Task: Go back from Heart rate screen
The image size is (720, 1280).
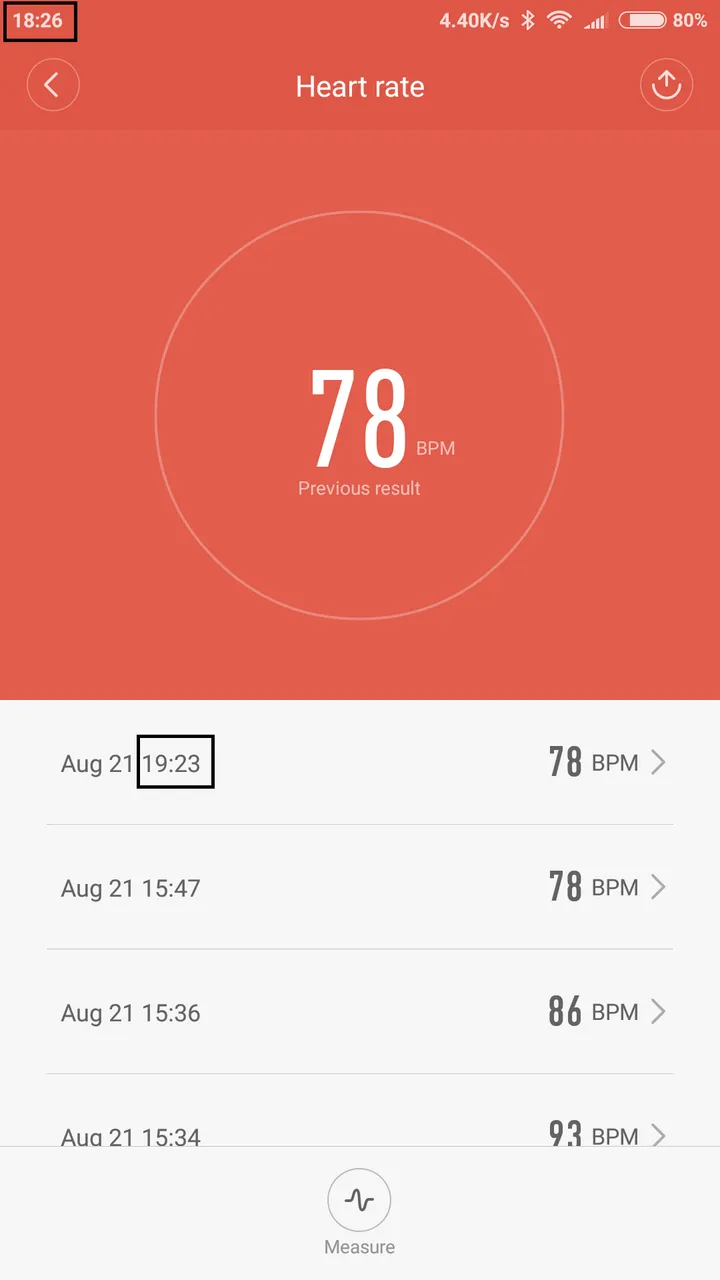Action: [52, 86]
